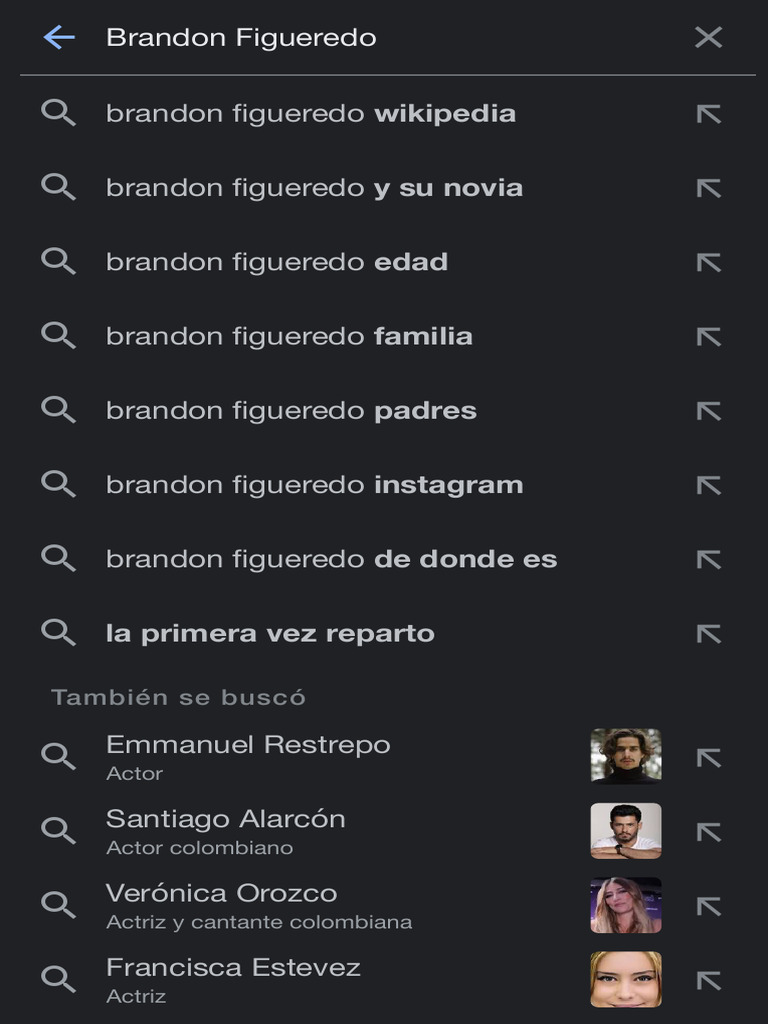Open Francisca Estevez actress suggestion
768x1024 pixels.
tap(385, 980)
